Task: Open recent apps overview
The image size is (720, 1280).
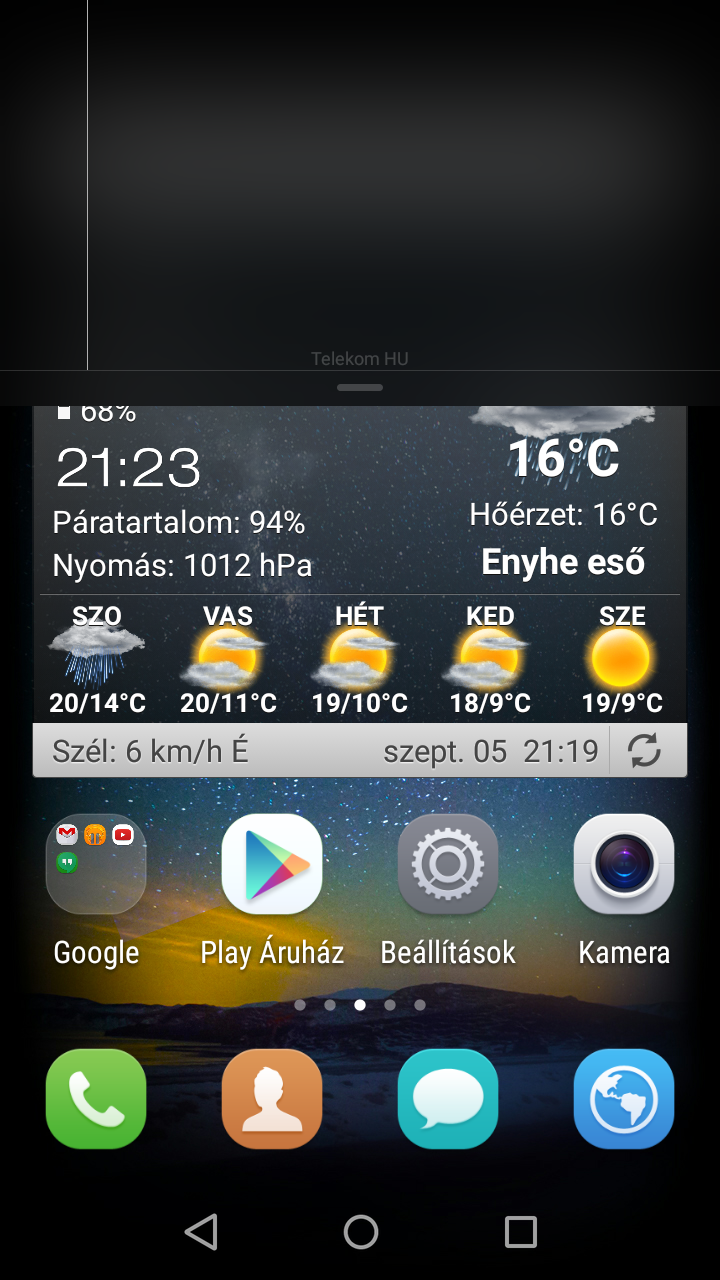Action: tap(520, 1232)
